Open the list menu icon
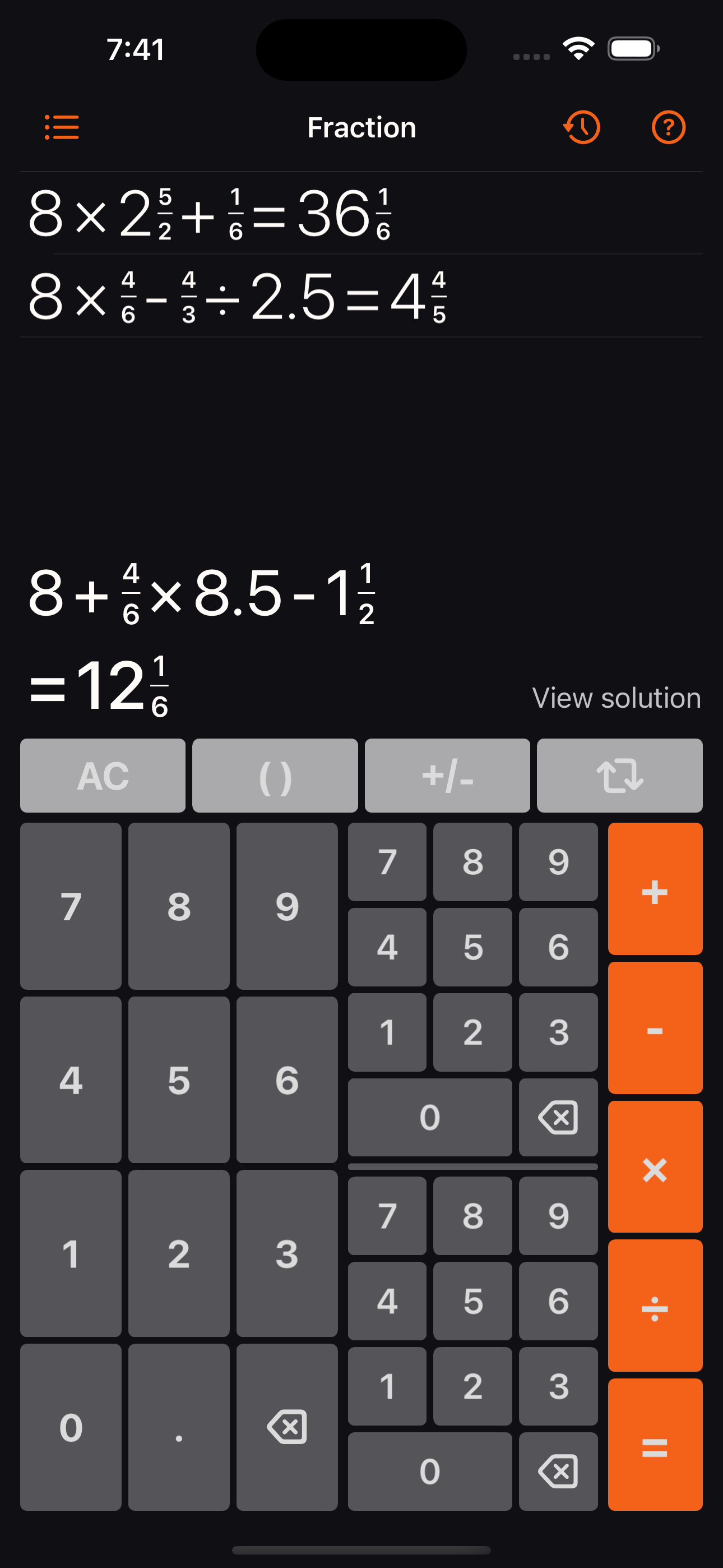Image resolution: width=723 pixels, height=1568 pixels. point(62,127)
